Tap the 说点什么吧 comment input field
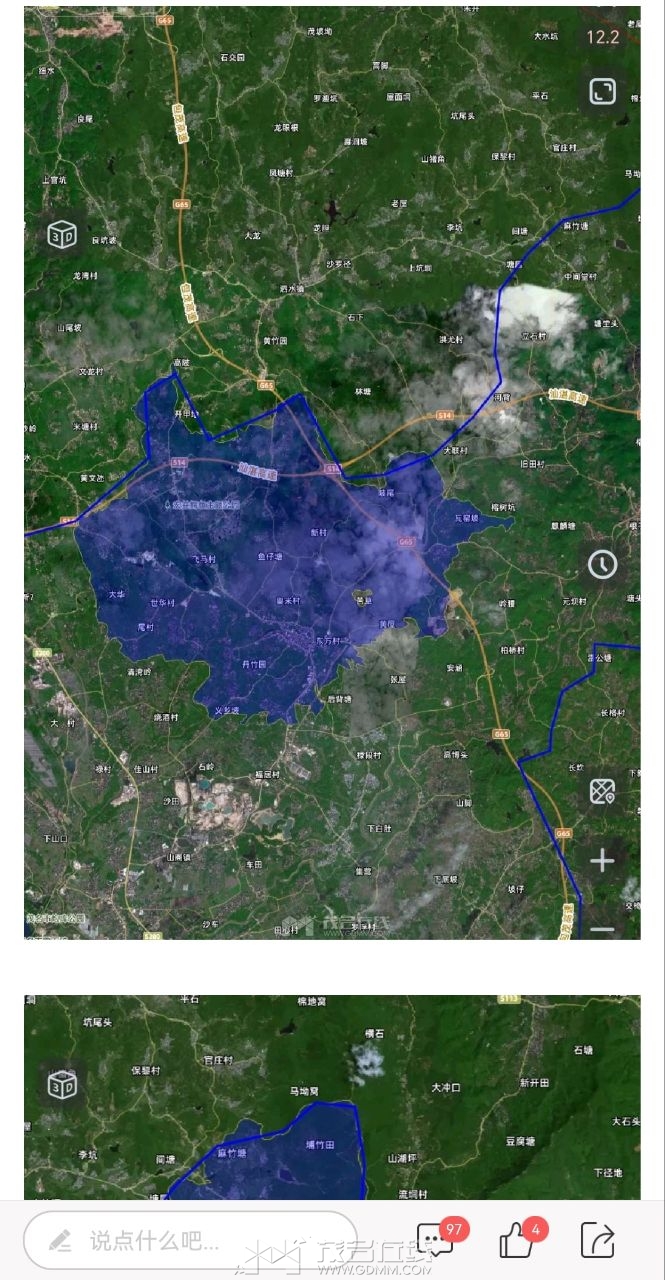The width and height of the screenshot is (665, 1280). 190,1241
